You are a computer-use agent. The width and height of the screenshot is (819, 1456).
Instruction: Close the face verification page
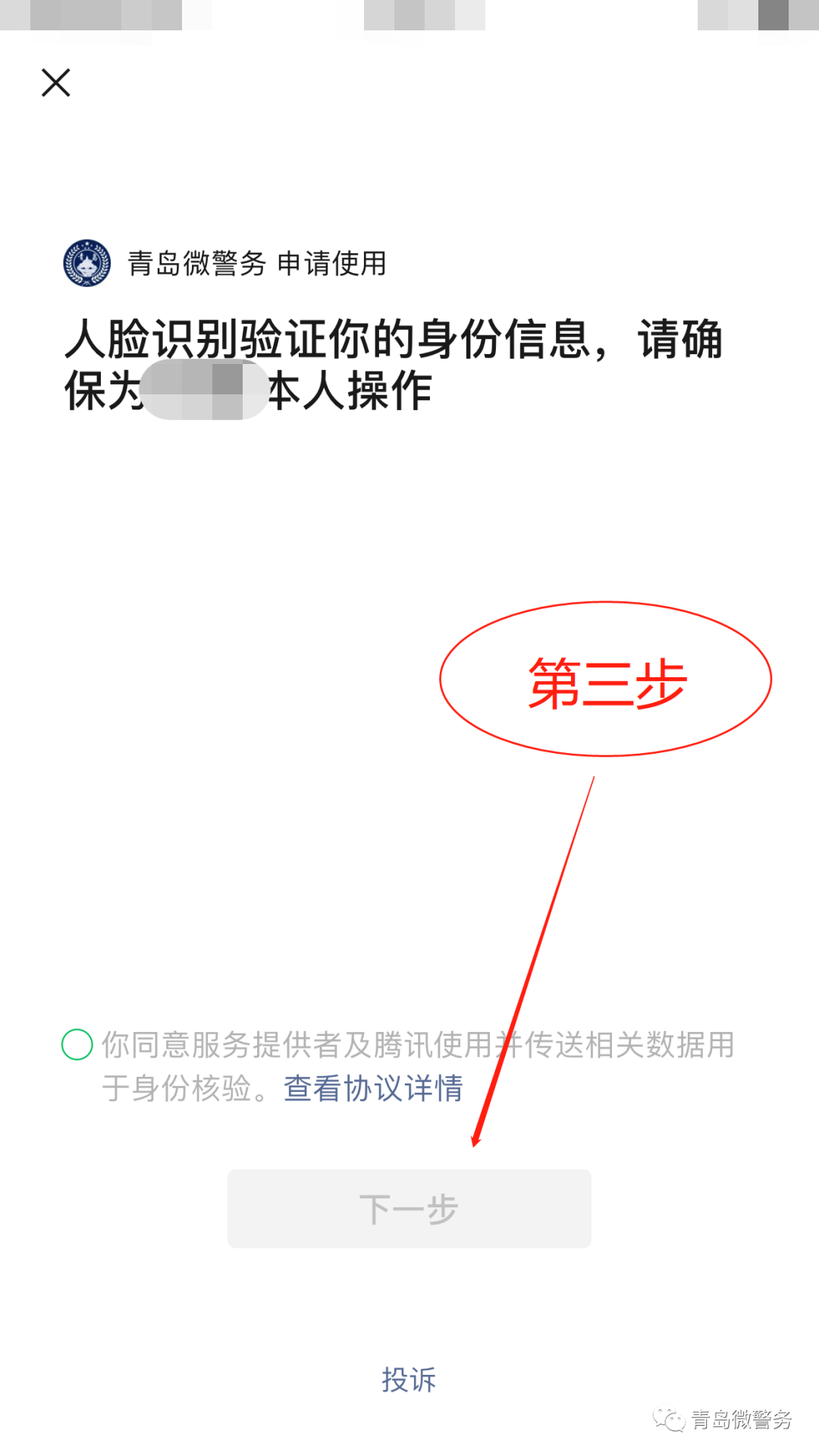[55, 83]
